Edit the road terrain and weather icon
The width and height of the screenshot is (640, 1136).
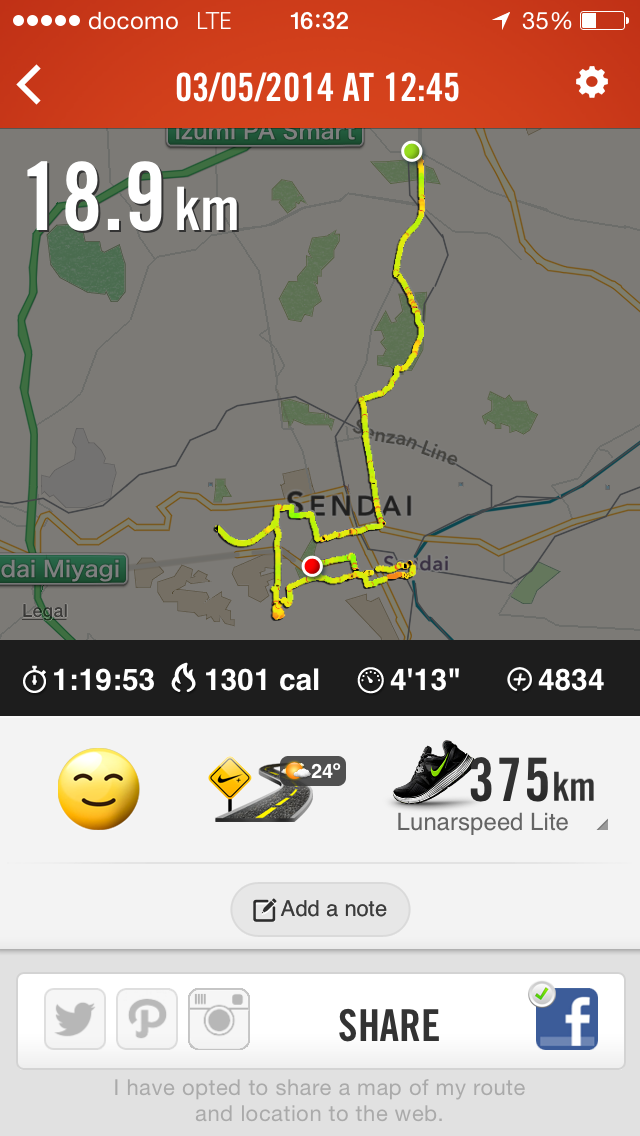pos(276,789)
